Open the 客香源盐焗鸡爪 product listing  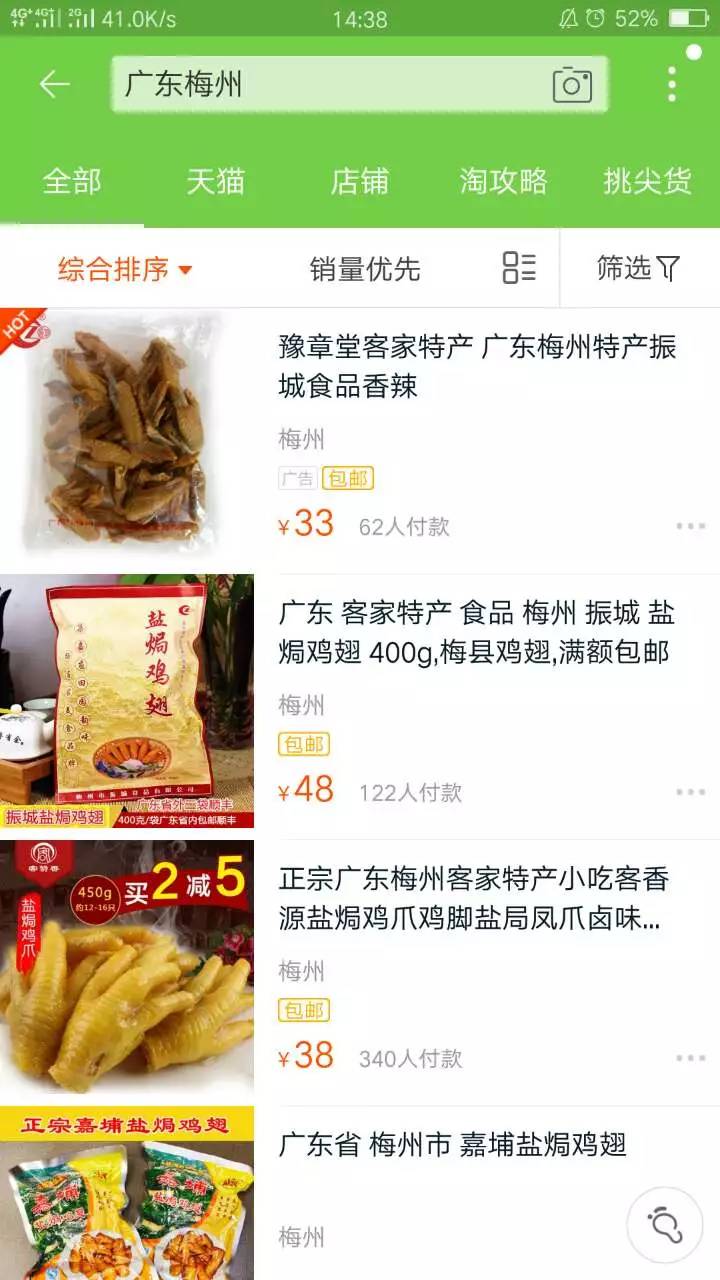(473, 899)
